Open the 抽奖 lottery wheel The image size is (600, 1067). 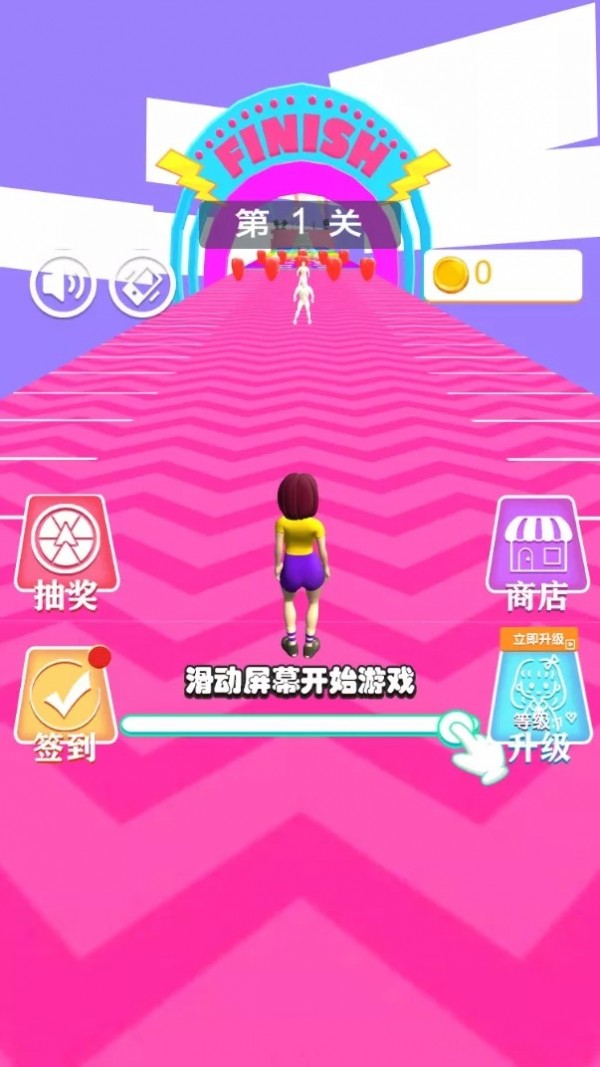(66, 551)
